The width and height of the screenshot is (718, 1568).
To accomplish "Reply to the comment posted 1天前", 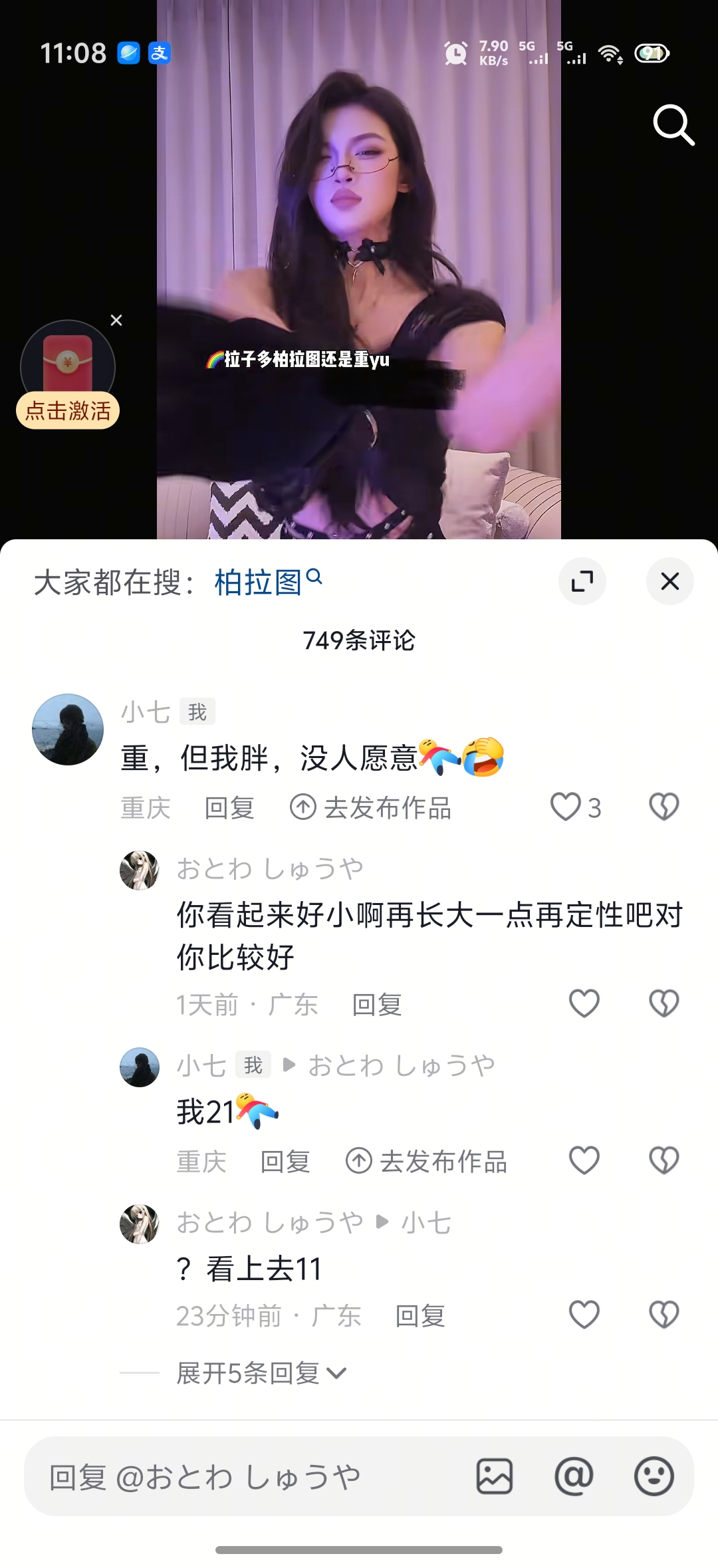I will point(377,1005).
